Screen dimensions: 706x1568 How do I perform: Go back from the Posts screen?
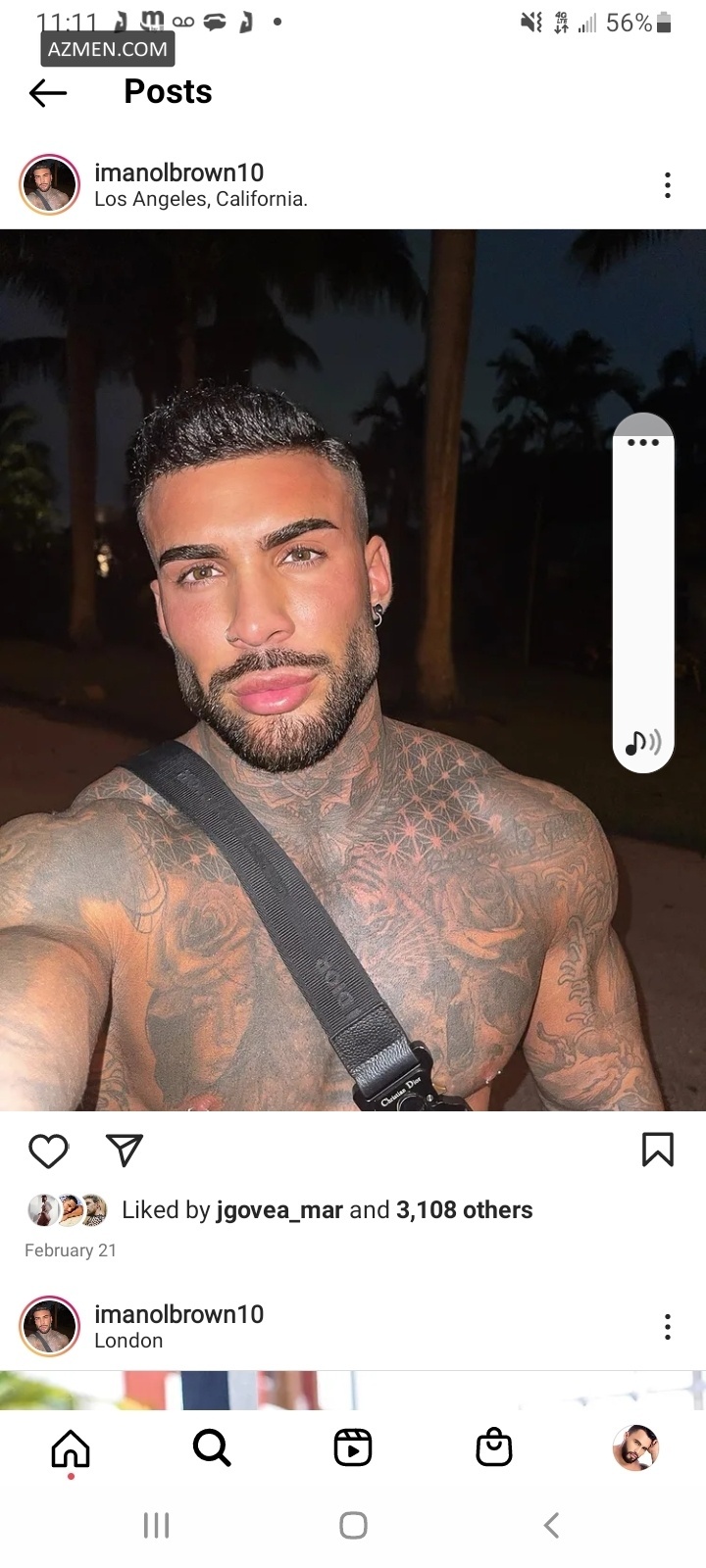coord(48,93)
